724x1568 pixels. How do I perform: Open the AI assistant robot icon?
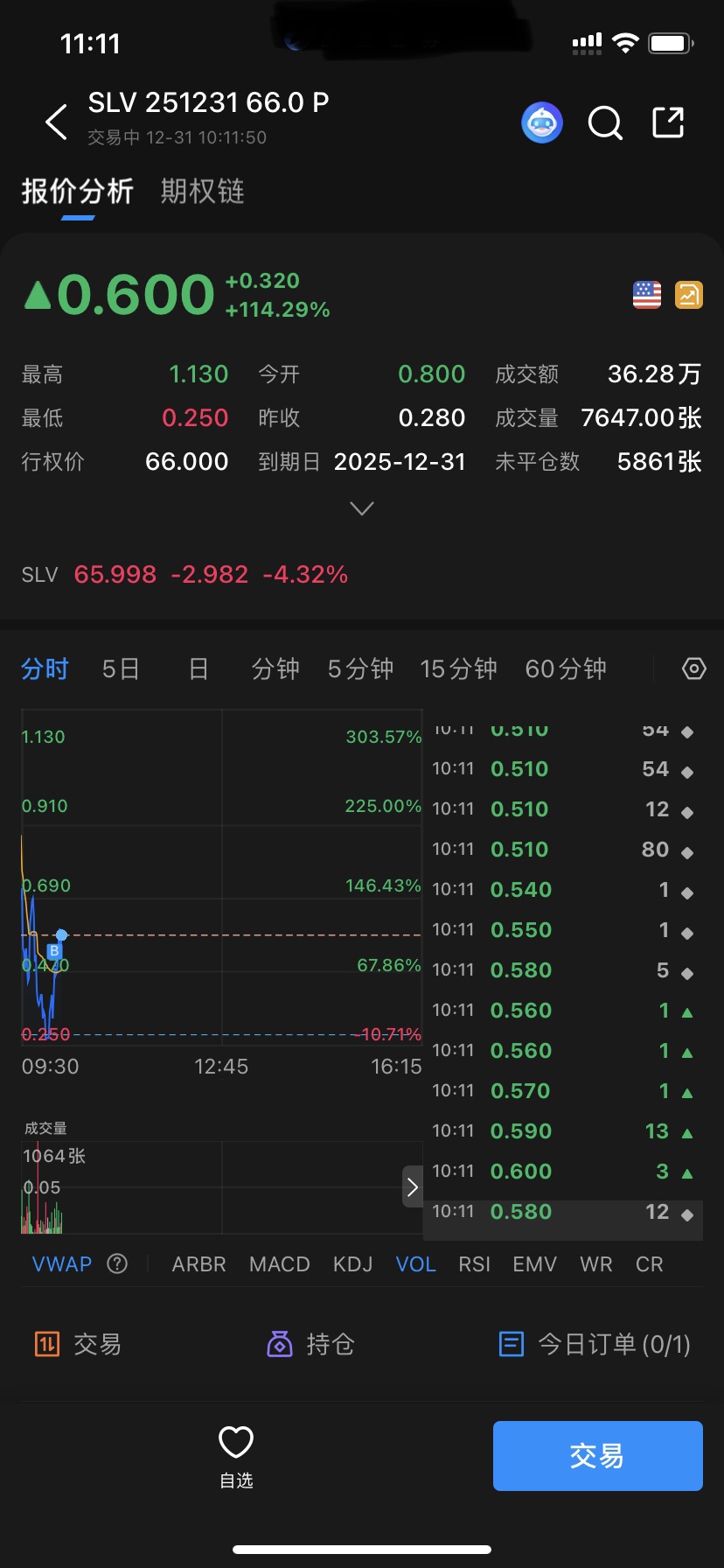tap(542, 122)
